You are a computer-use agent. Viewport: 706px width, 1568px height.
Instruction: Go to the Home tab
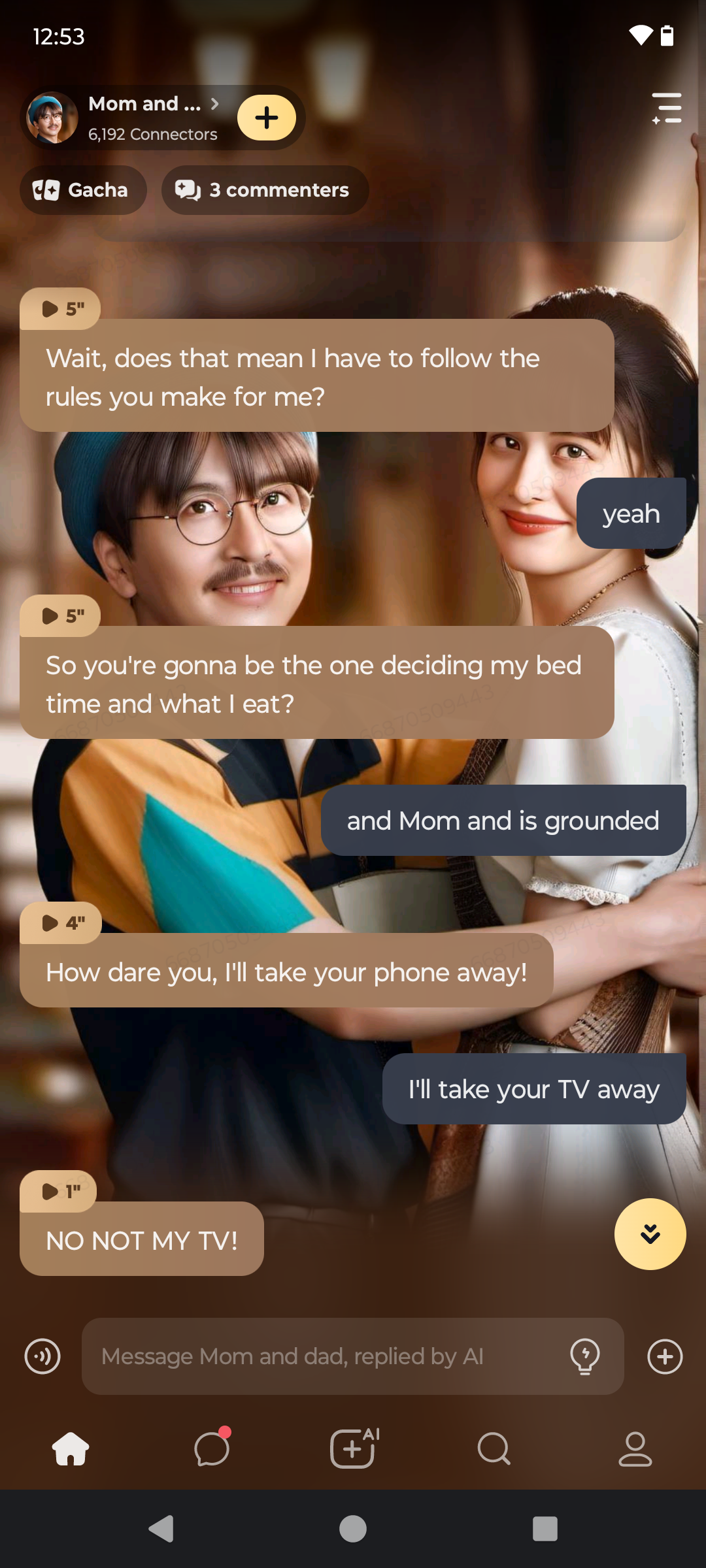(x=71, y=1449)
